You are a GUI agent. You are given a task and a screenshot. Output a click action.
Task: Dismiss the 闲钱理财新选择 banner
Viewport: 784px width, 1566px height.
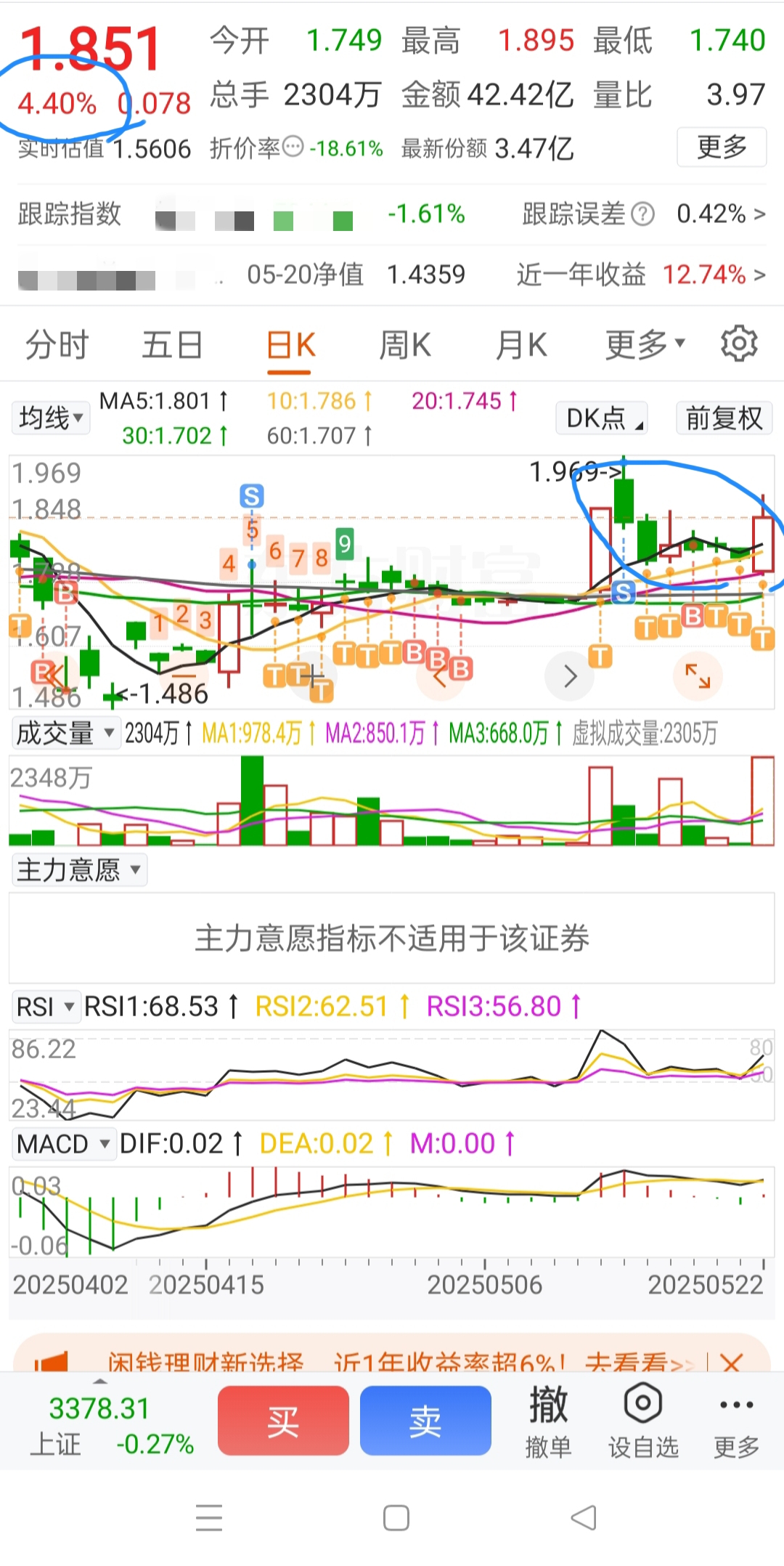731,1362
